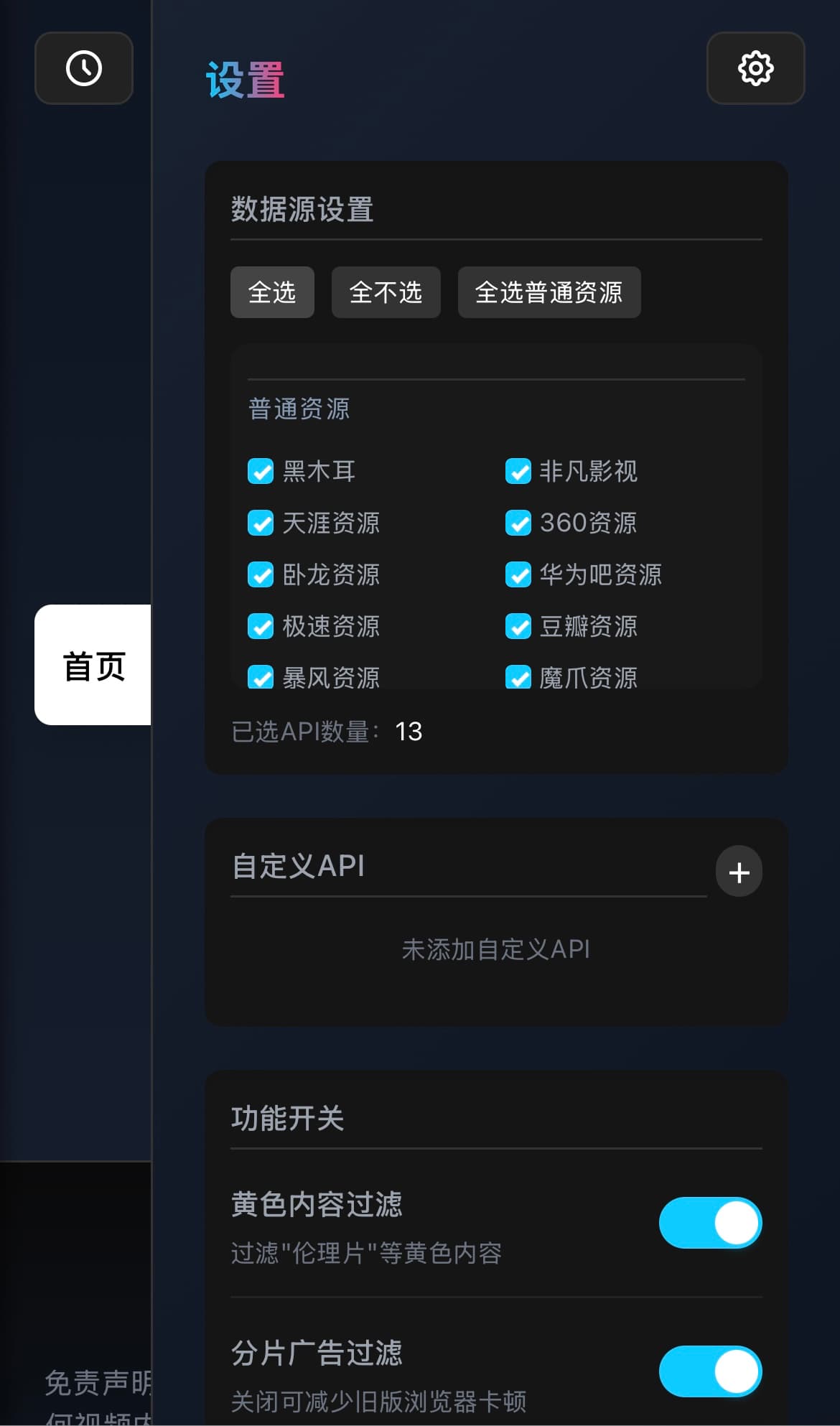Tap the 全不选 button
Screen dimensions: 840x1426
386,292
